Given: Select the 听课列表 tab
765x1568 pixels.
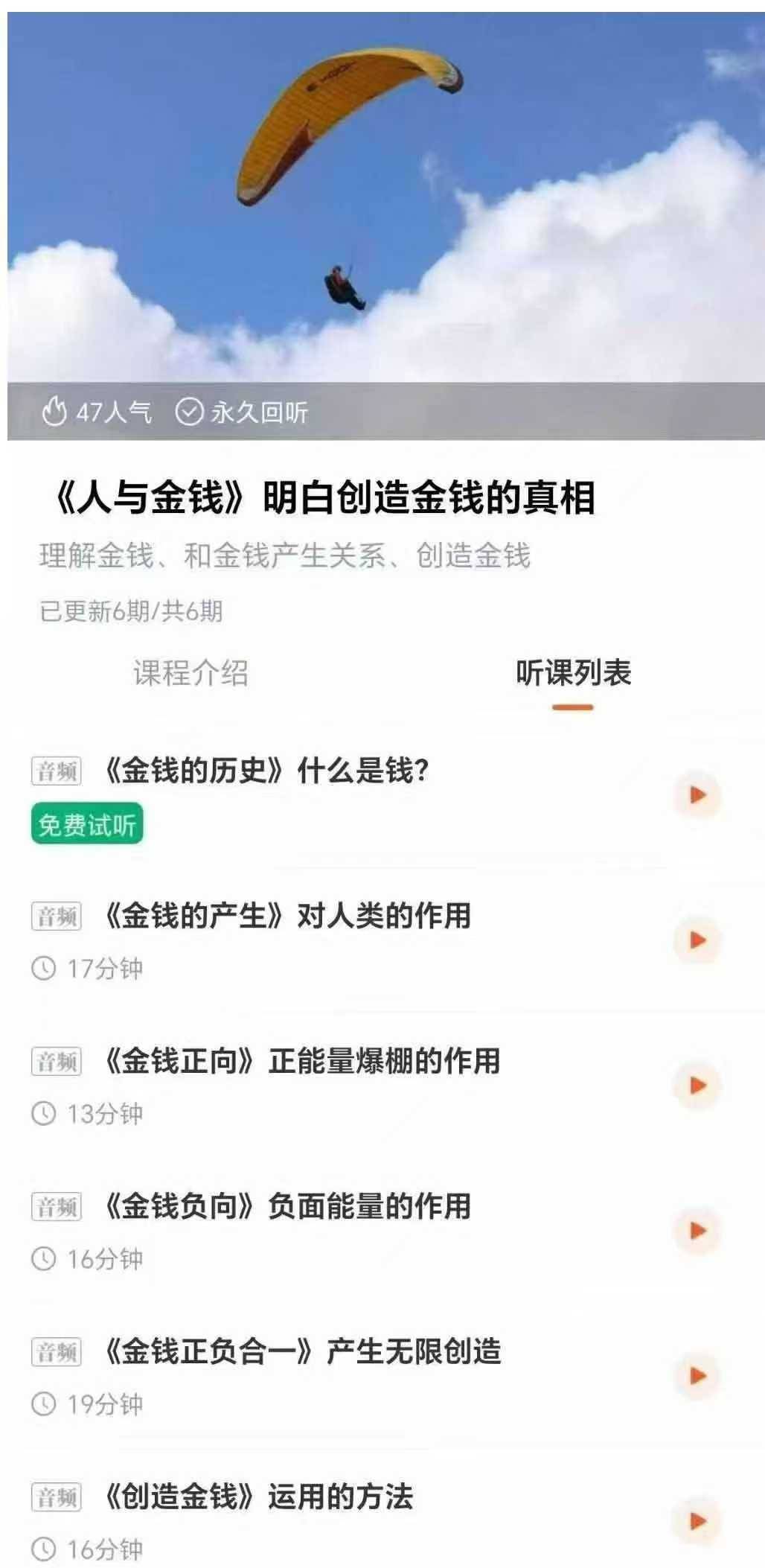Looking at the screenshot, I should click(x=573, y=673).
